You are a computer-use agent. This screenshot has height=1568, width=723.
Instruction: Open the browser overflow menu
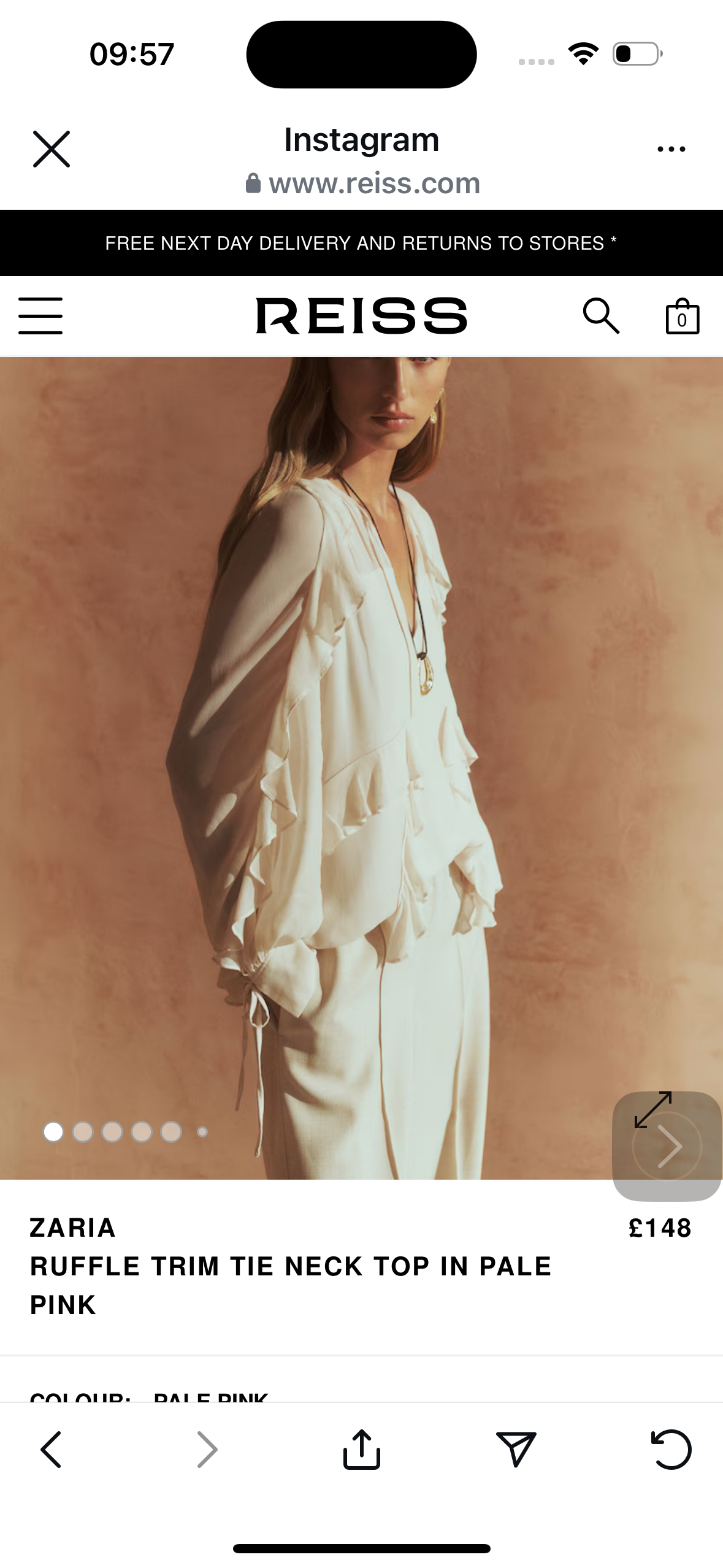[x=671, y=149]
